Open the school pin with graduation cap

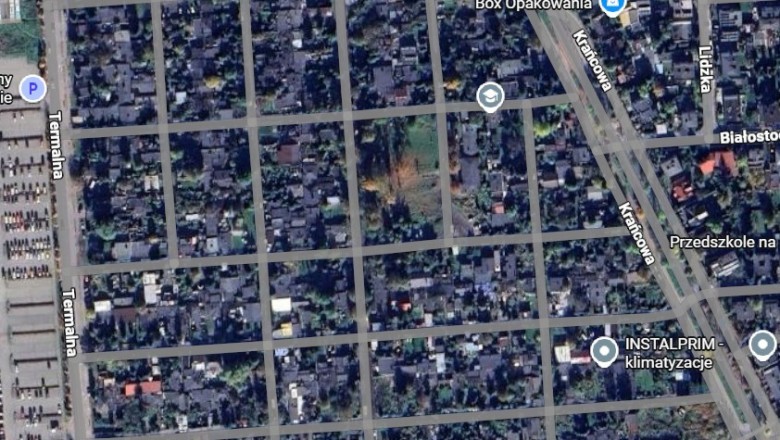click(x=489, y=97)
